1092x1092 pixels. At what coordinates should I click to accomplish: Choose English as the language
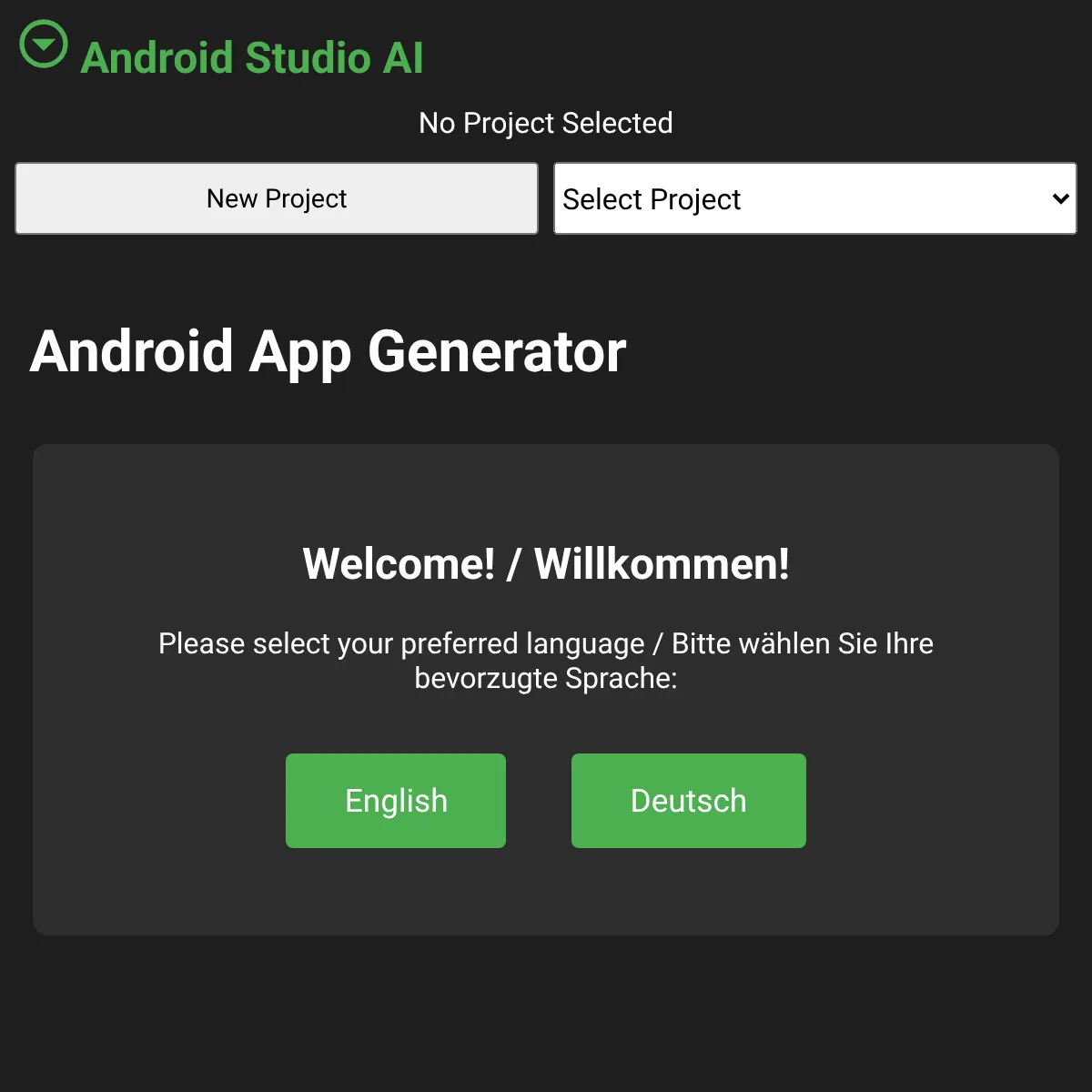[396, 801]
